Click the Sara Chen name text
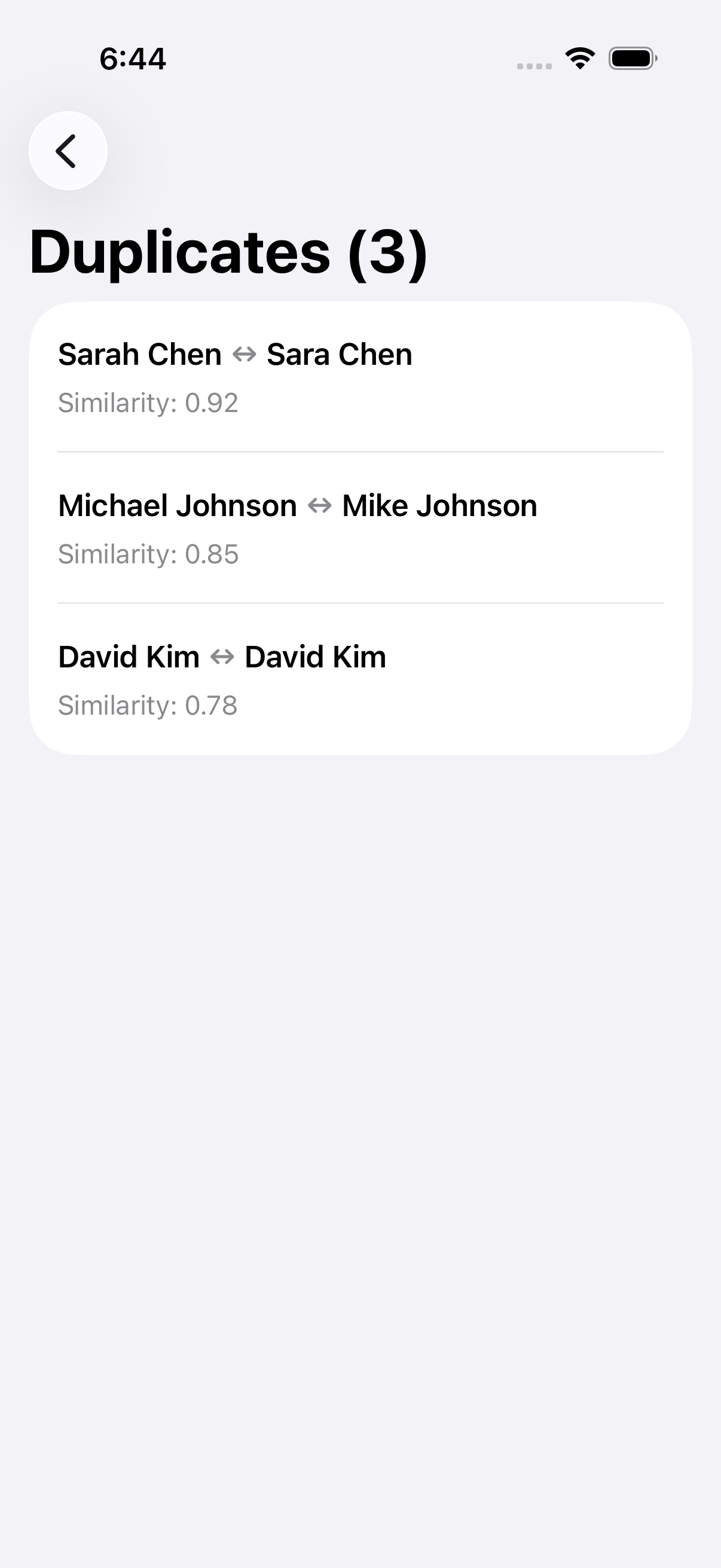Screen dimensions: 721x1568 339,353
